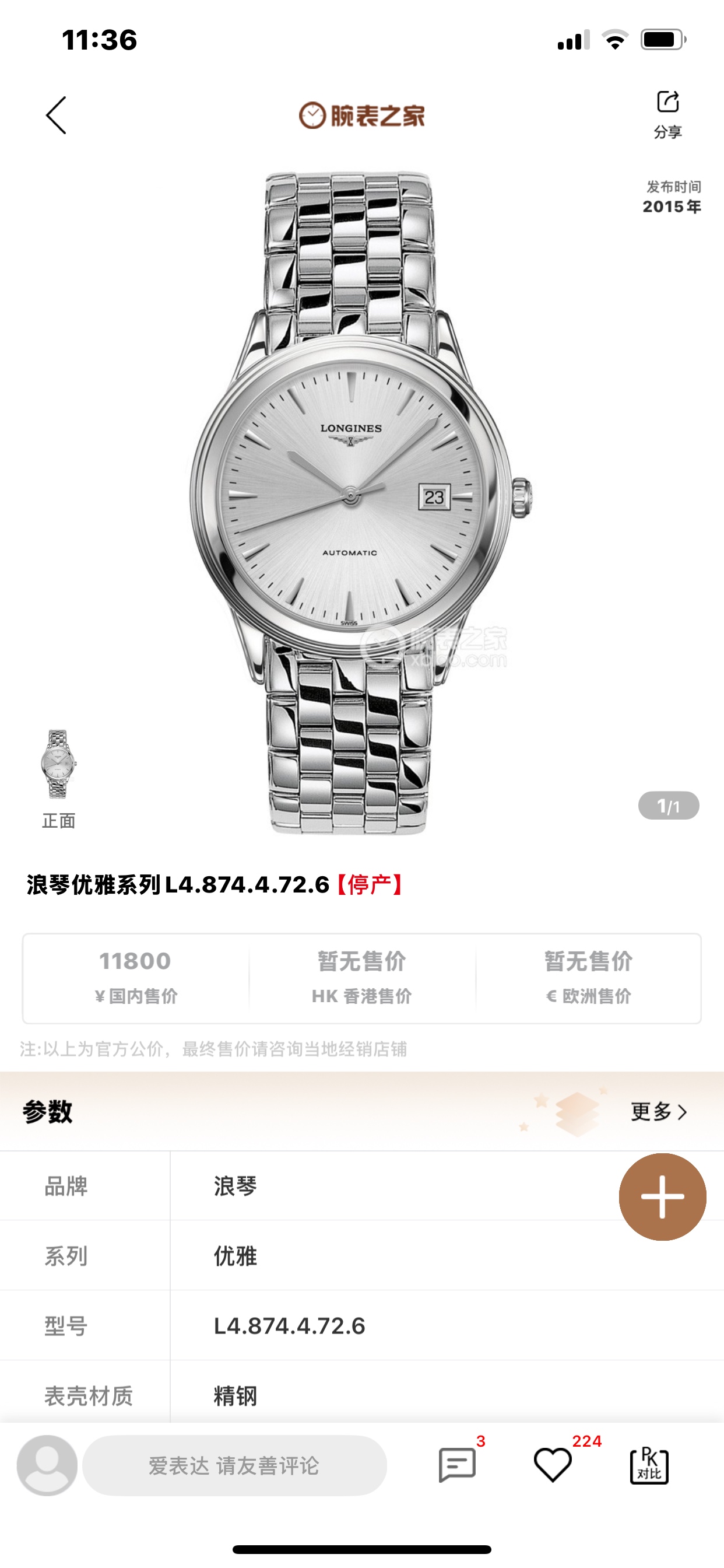Open 更多 to view all parameters
The image size is (724, 1568).
click(658, 1111)
